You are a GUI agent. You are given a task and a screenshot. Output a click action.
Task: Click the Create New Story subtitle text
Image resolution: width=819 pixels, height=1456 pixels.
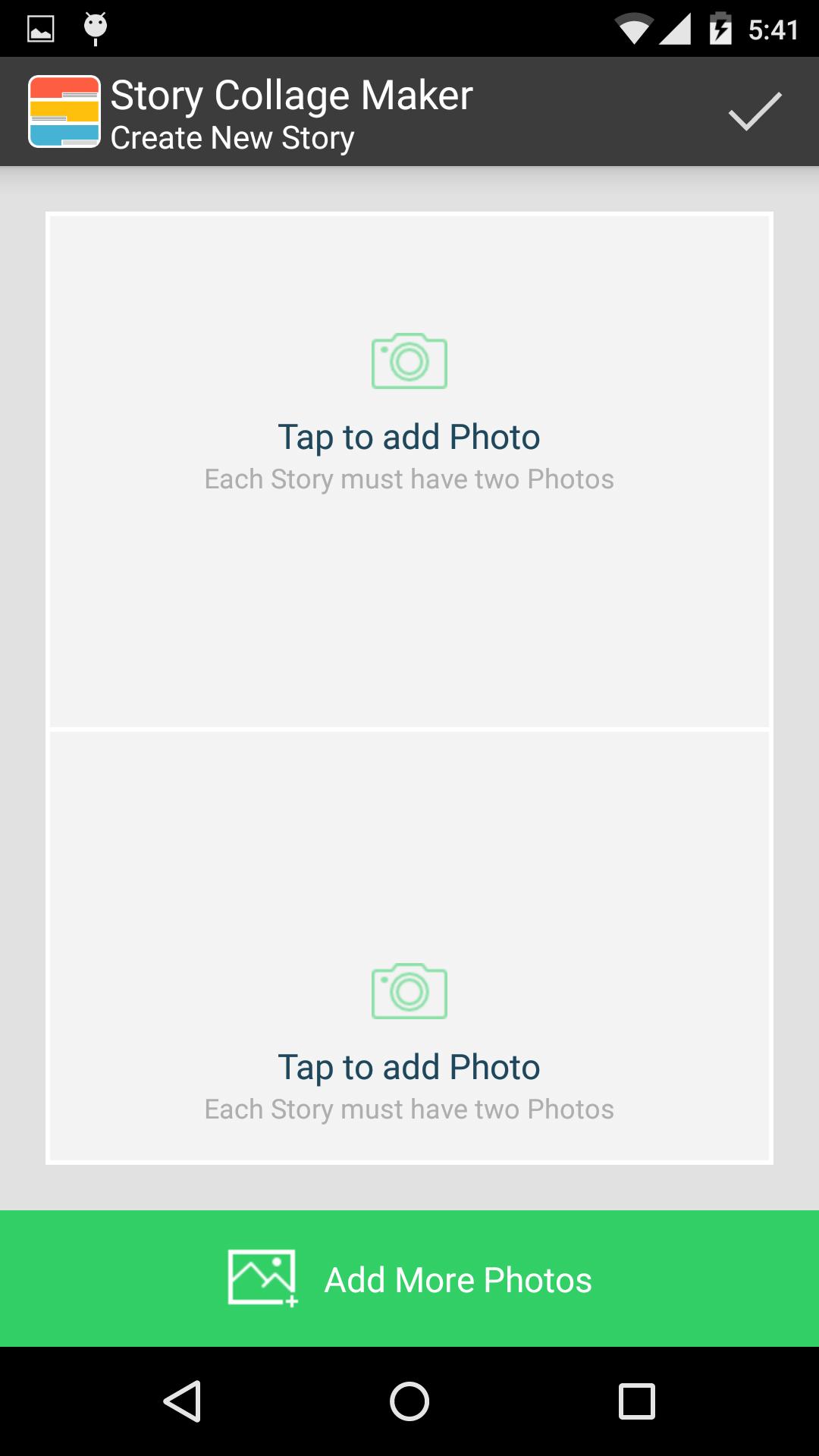pyautogui.click(x=232, y=138)
